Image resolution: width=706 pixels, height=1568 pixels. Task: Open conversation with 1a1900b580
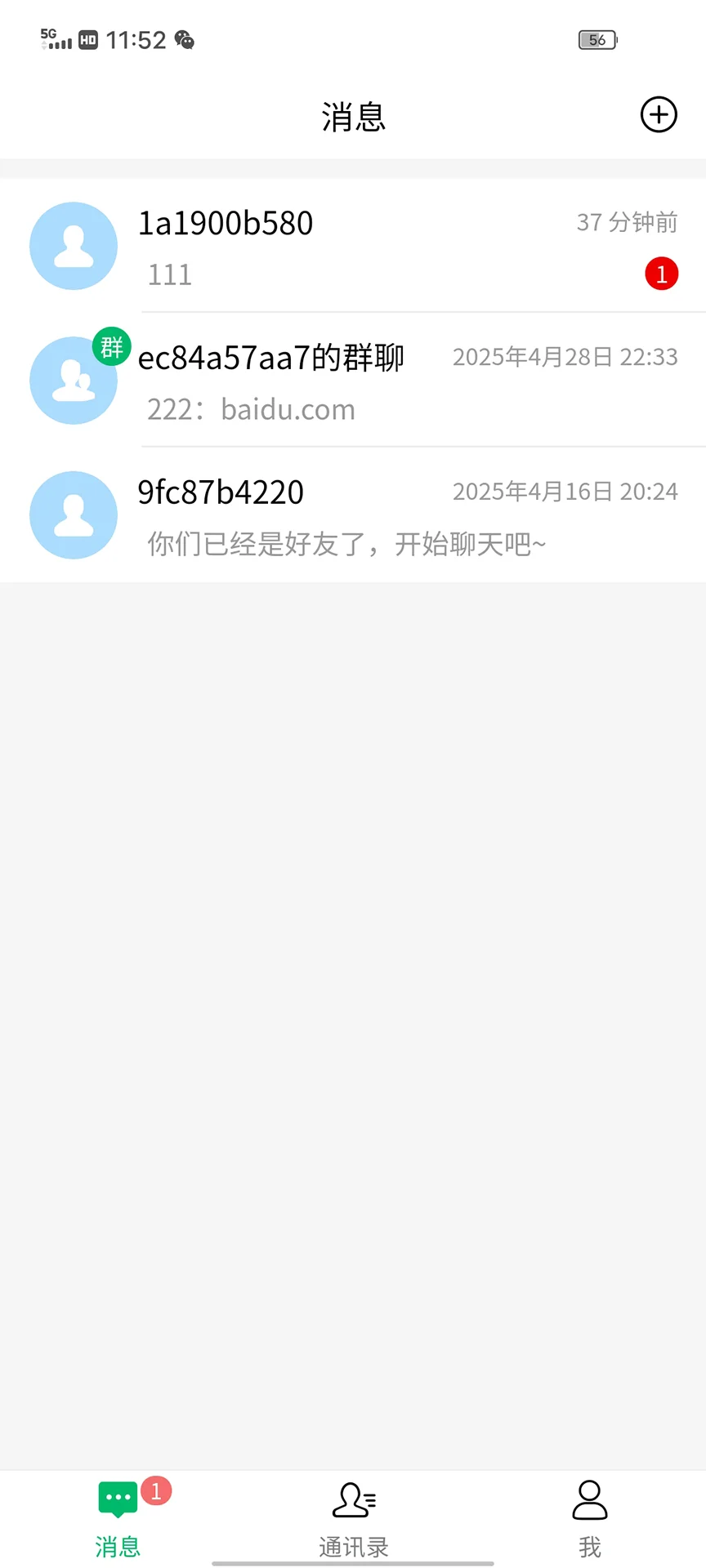pos(353,245)
